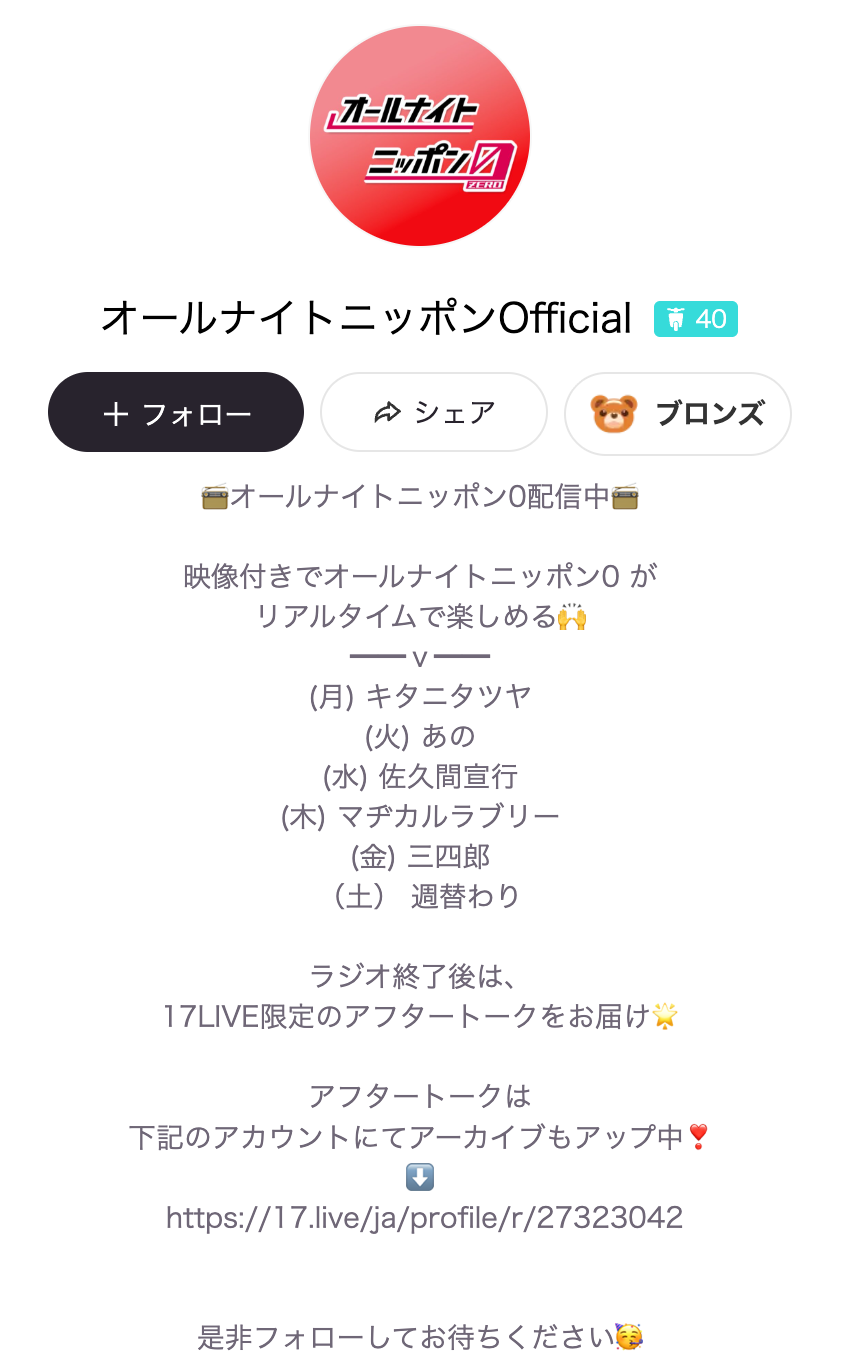Open the 17.live profile link
The height and width of the screenshot is (1358, 860).
tap(424, 1218)
